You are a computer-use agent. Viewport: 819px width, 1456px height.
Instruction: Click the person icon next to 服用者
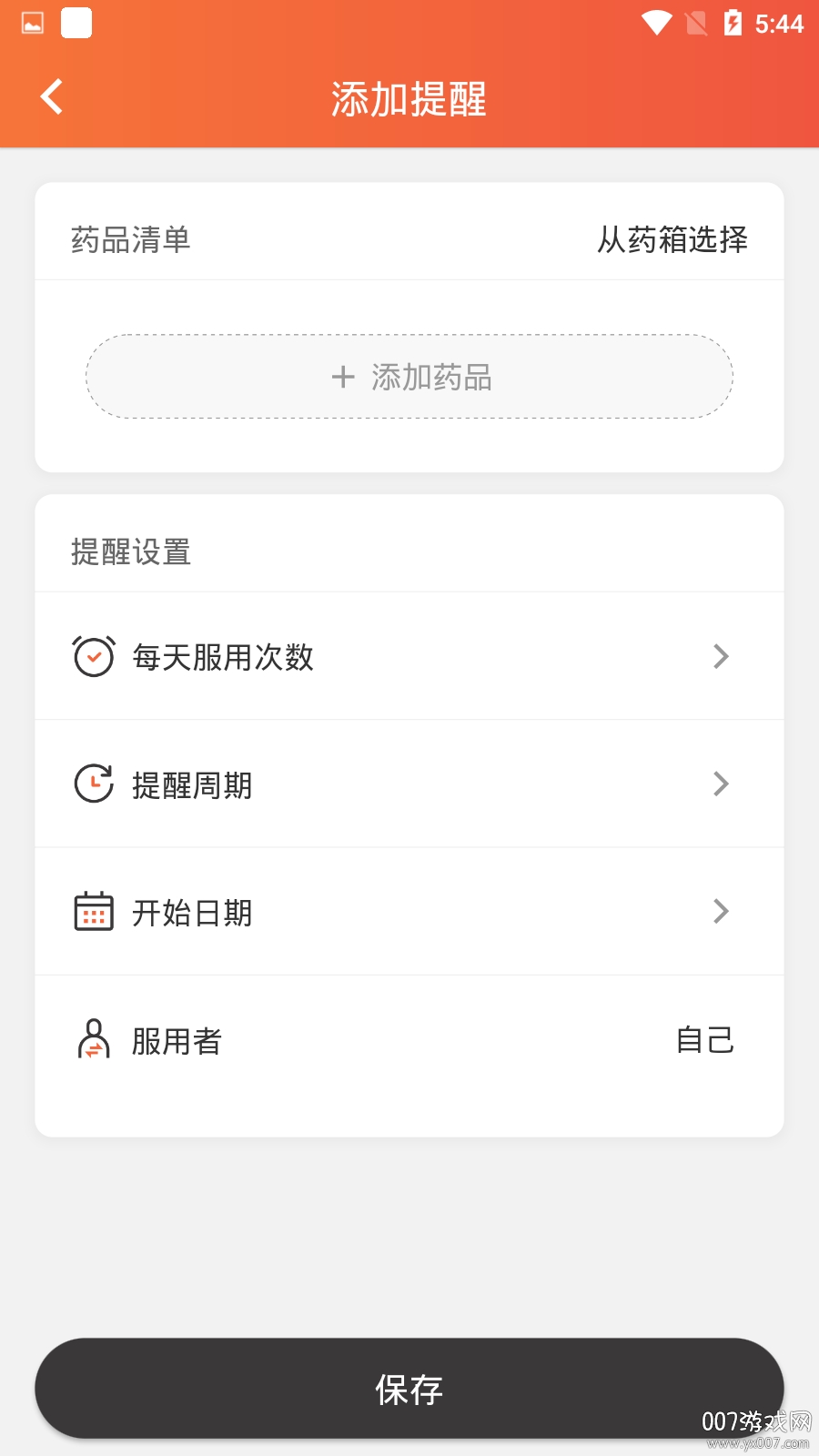pos(93,1039)
